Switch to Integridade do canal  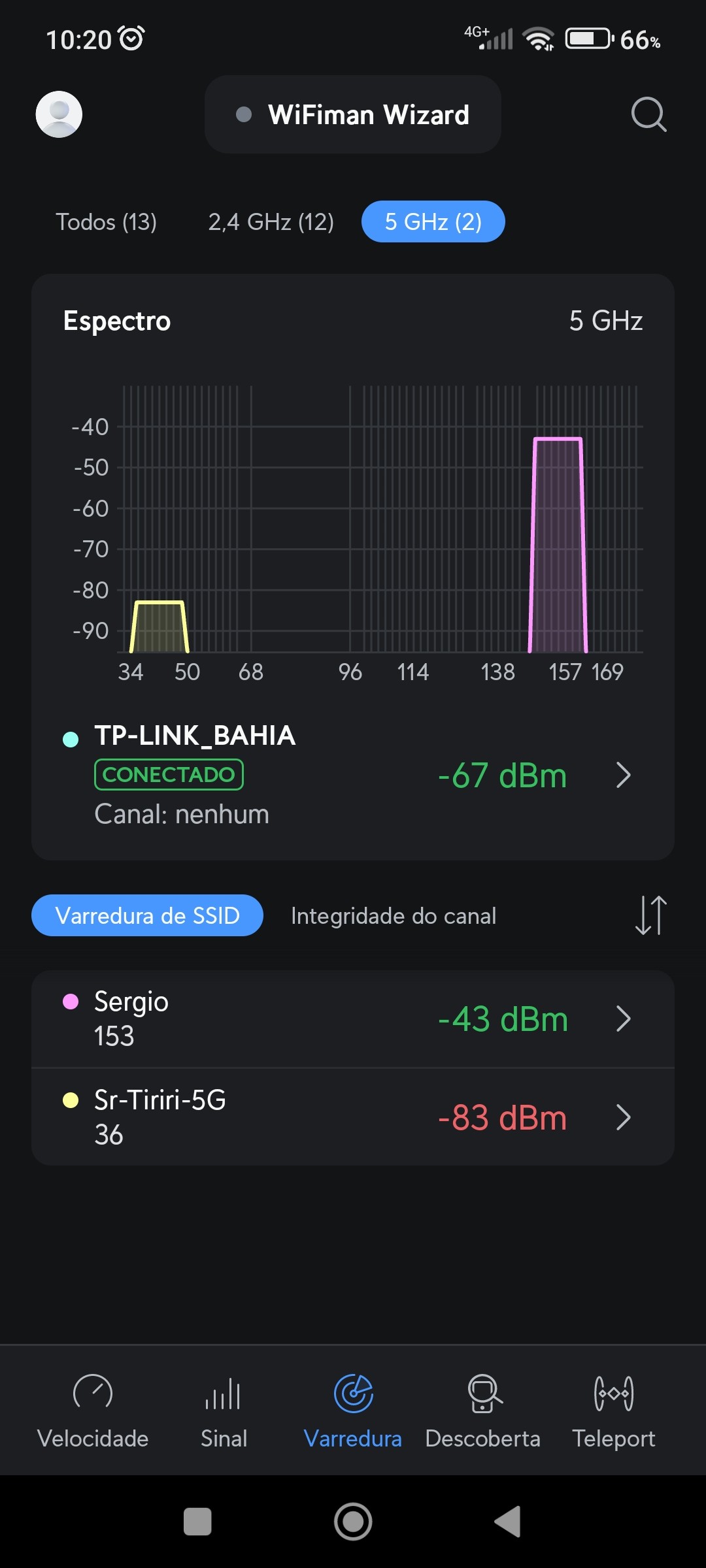394,916
